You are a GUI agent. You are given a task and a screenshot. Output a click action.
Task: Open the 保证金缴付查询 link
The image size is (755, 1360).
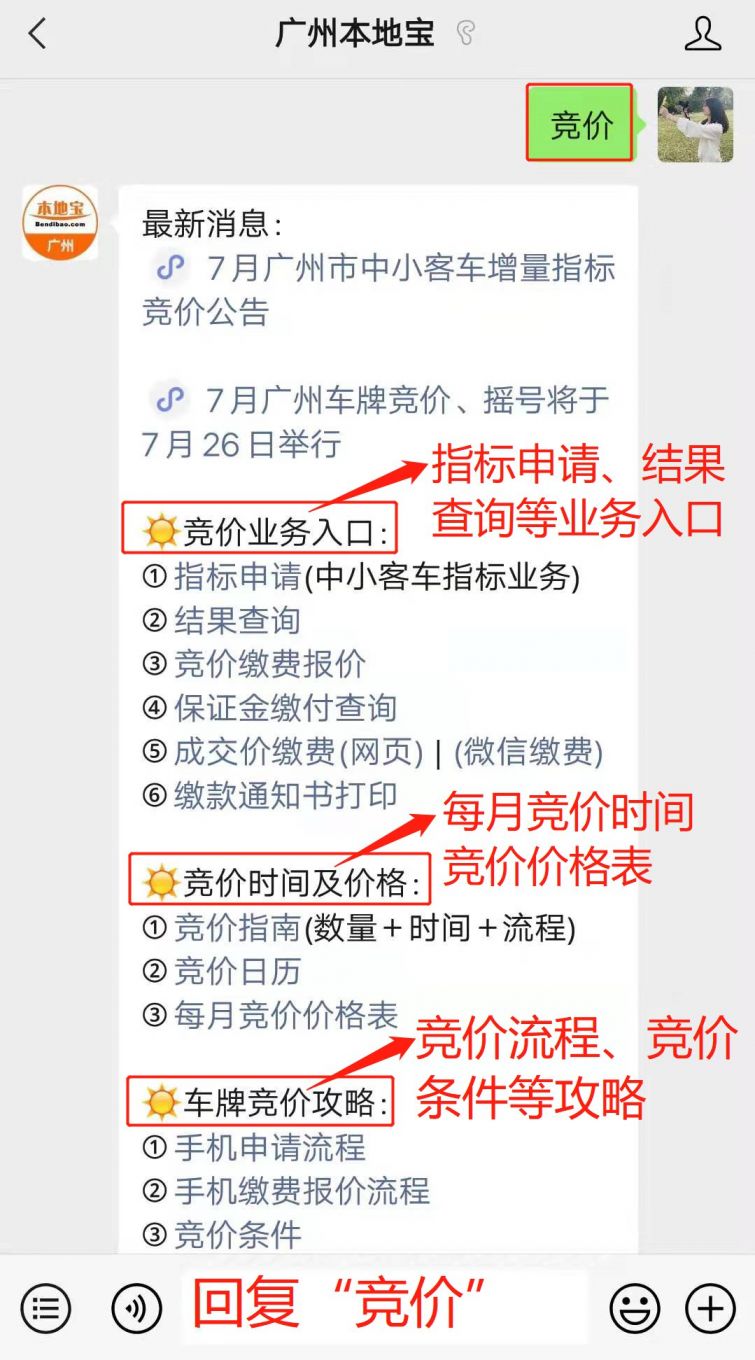(285, 709)
